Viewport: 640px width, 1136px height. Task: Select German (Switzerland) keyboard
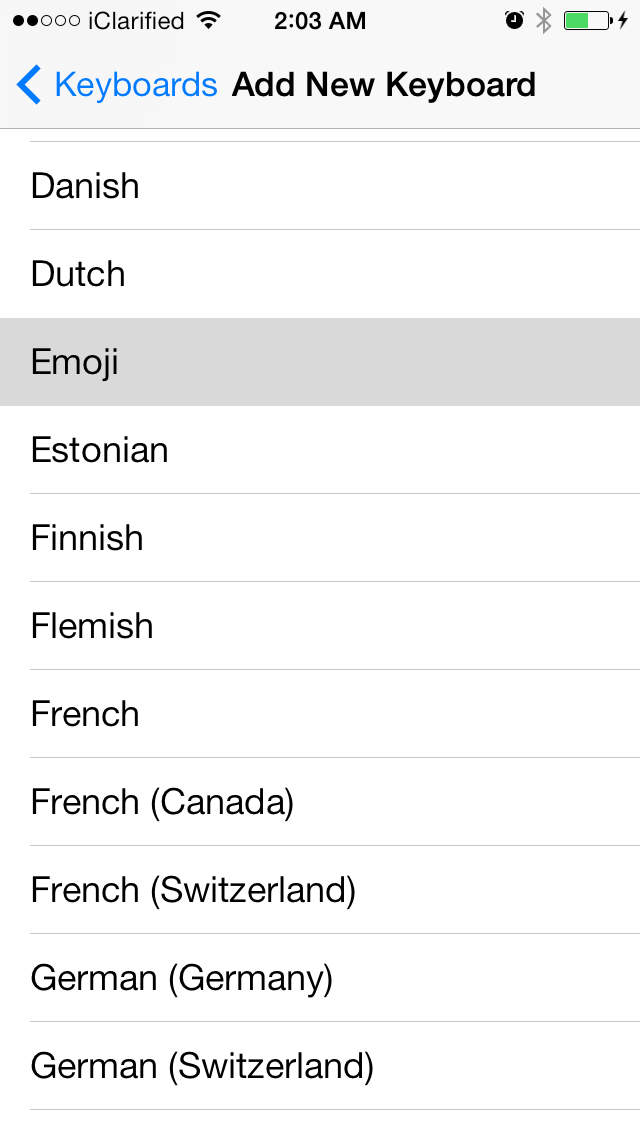pyautogui.click(x=320, y=1066)
